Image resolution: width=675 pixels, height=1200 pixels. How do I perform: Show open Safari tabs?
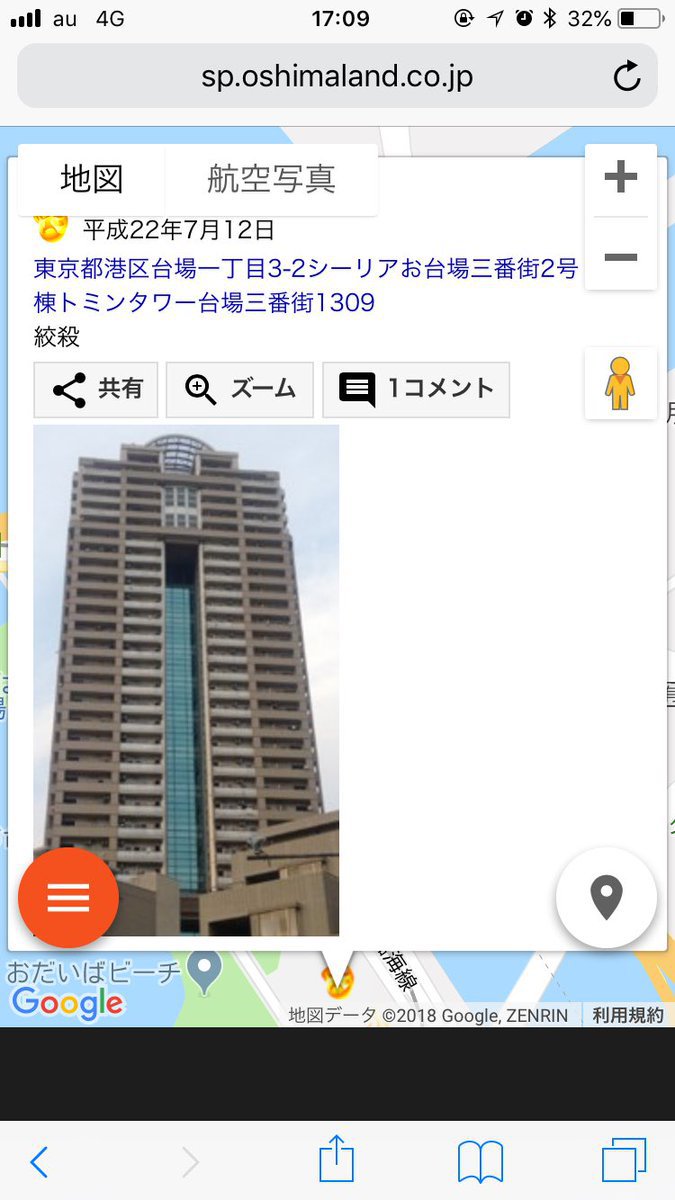point(624,1162)
